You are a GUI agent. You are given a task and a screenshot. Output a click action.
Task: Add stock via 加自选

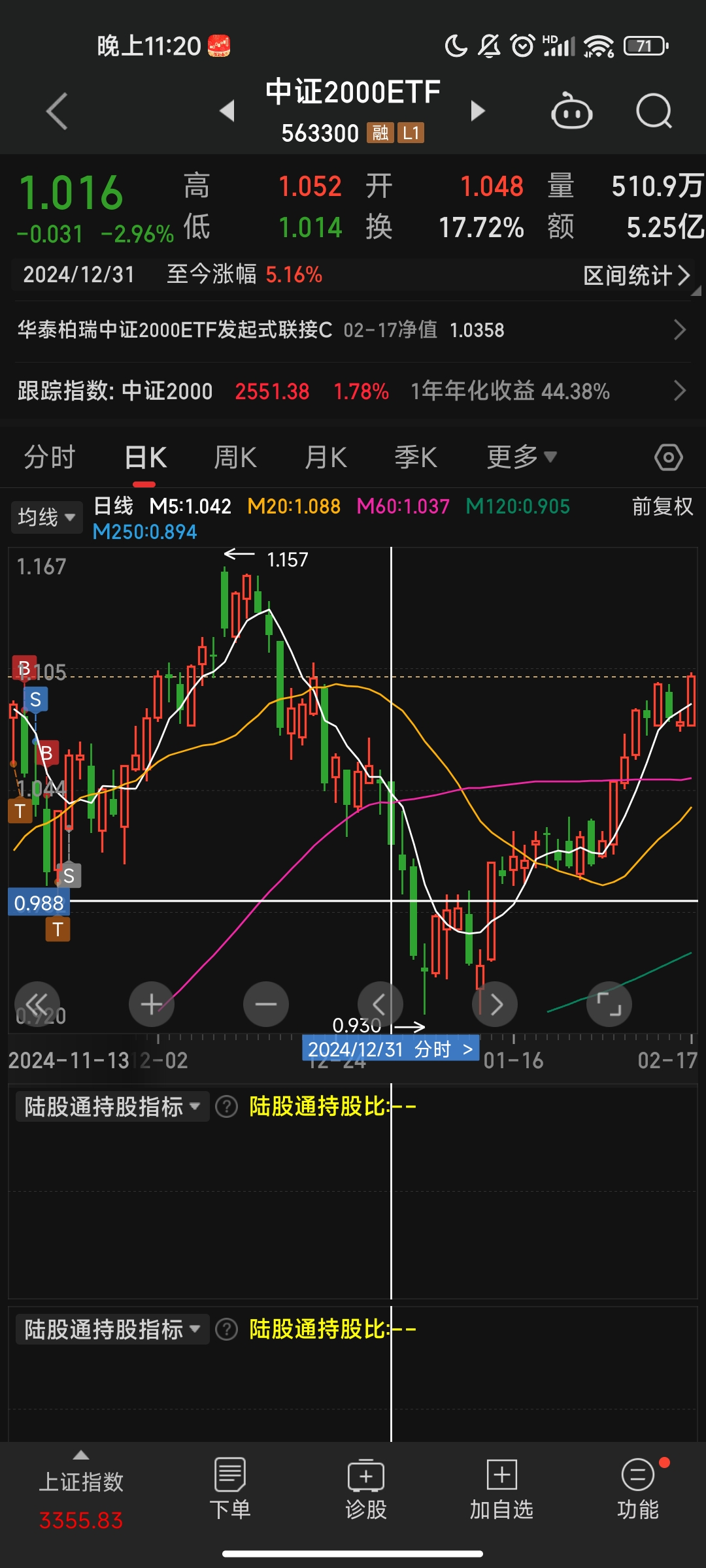[501, 1483]
